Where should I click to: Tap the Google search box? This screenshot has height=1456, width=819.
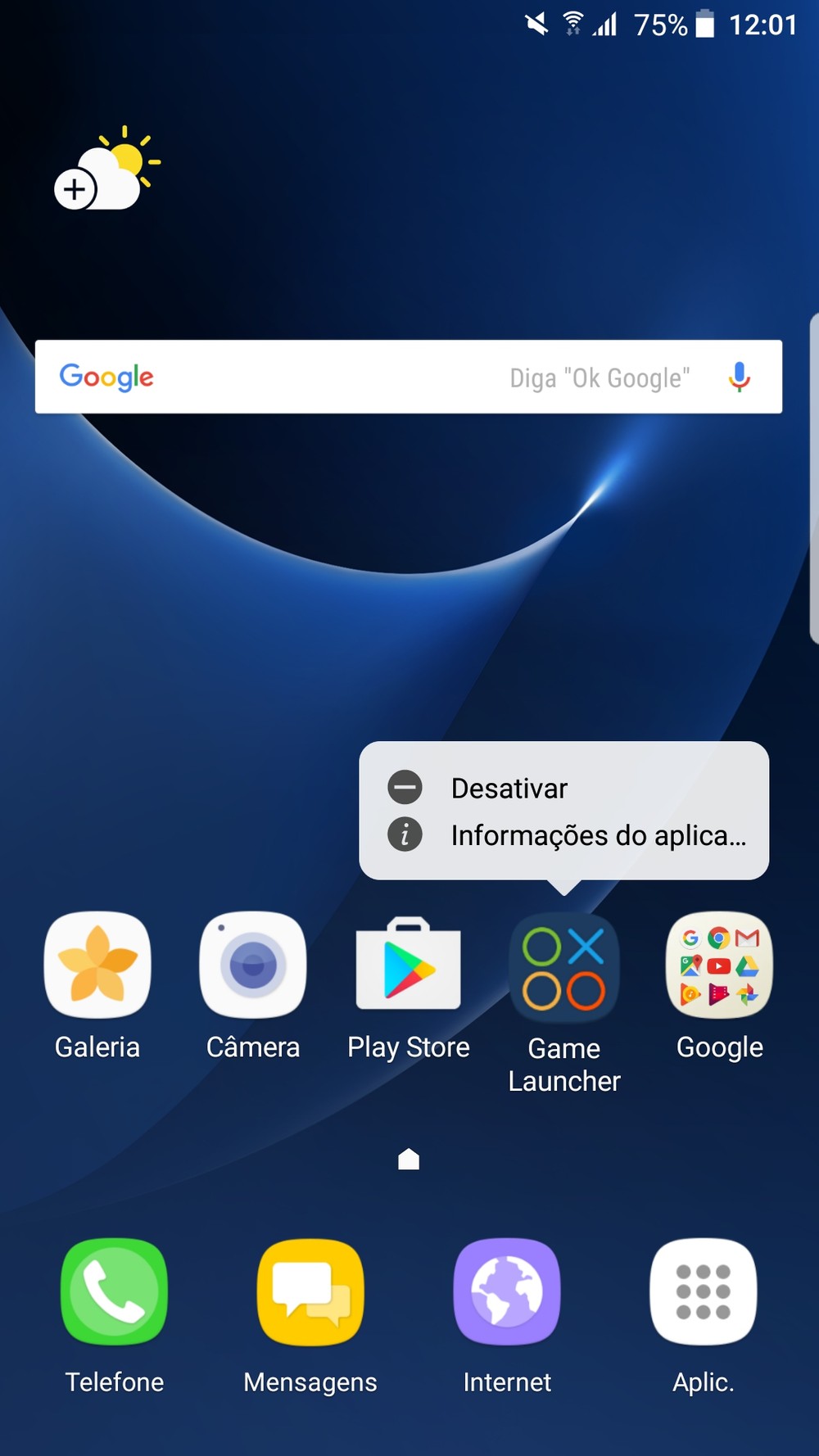tap(408, 377)
